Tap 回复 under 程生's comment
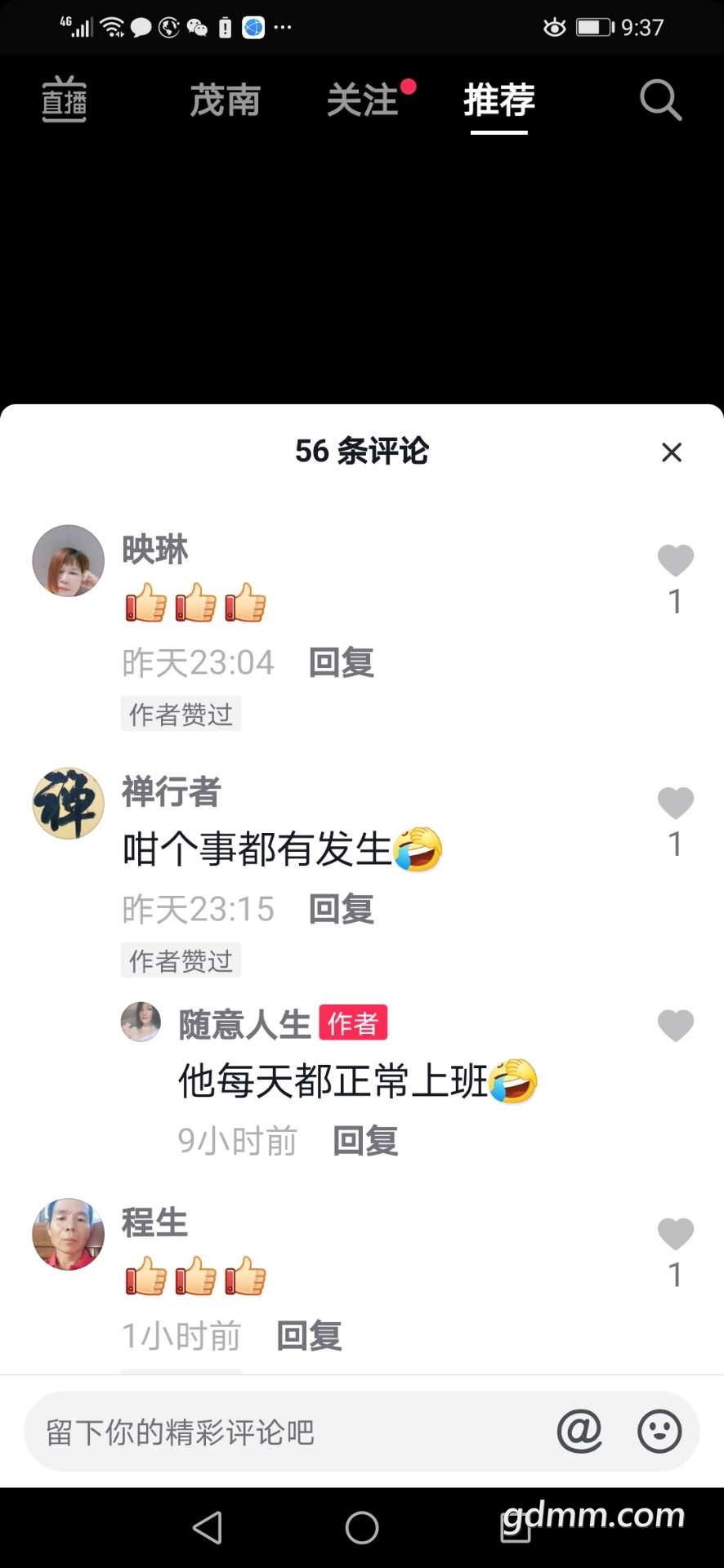This screenshot has height=1568, width=724. coord(309,1336)
